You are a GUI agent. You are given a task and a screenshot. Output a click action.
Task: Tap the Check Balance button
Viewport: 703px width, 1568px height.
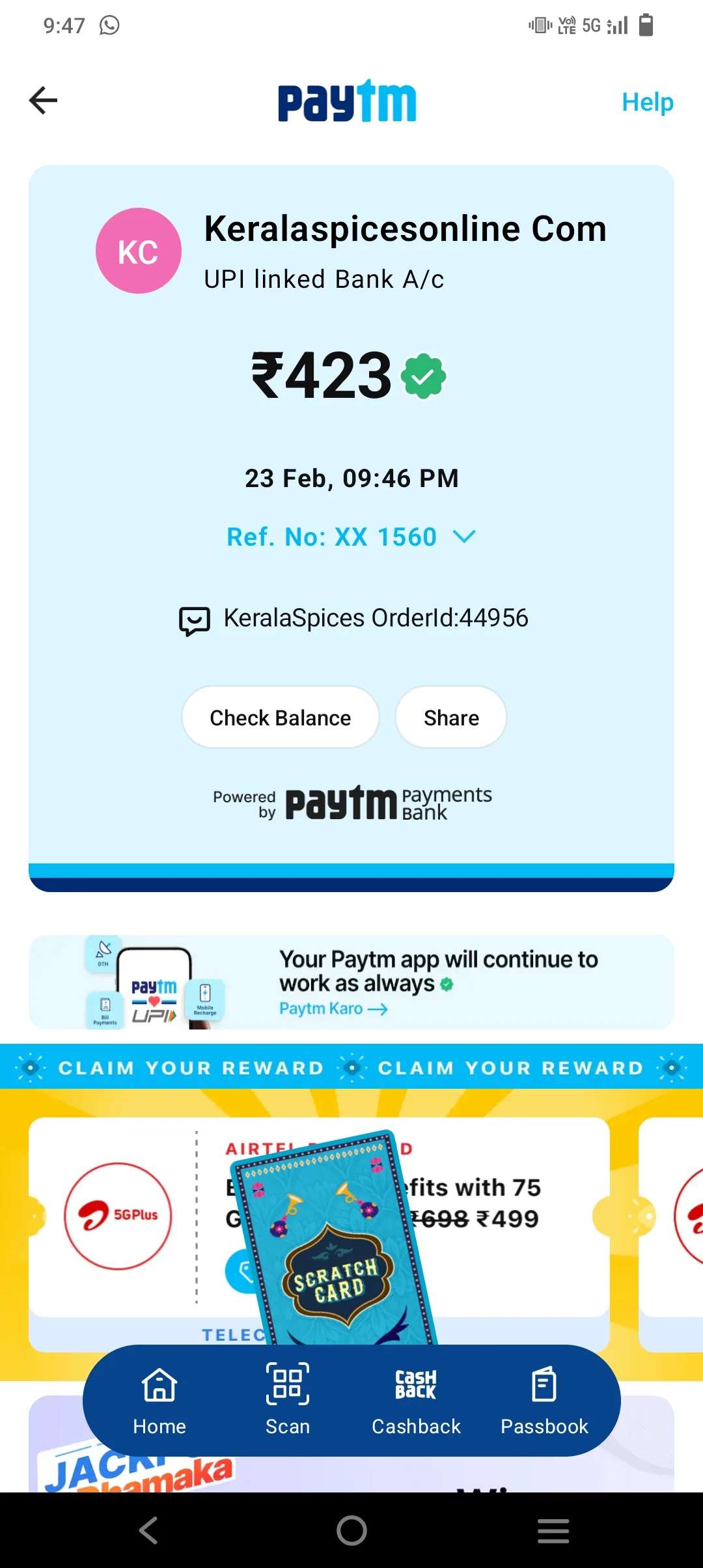pyautogui.click(x=281, y=717)
